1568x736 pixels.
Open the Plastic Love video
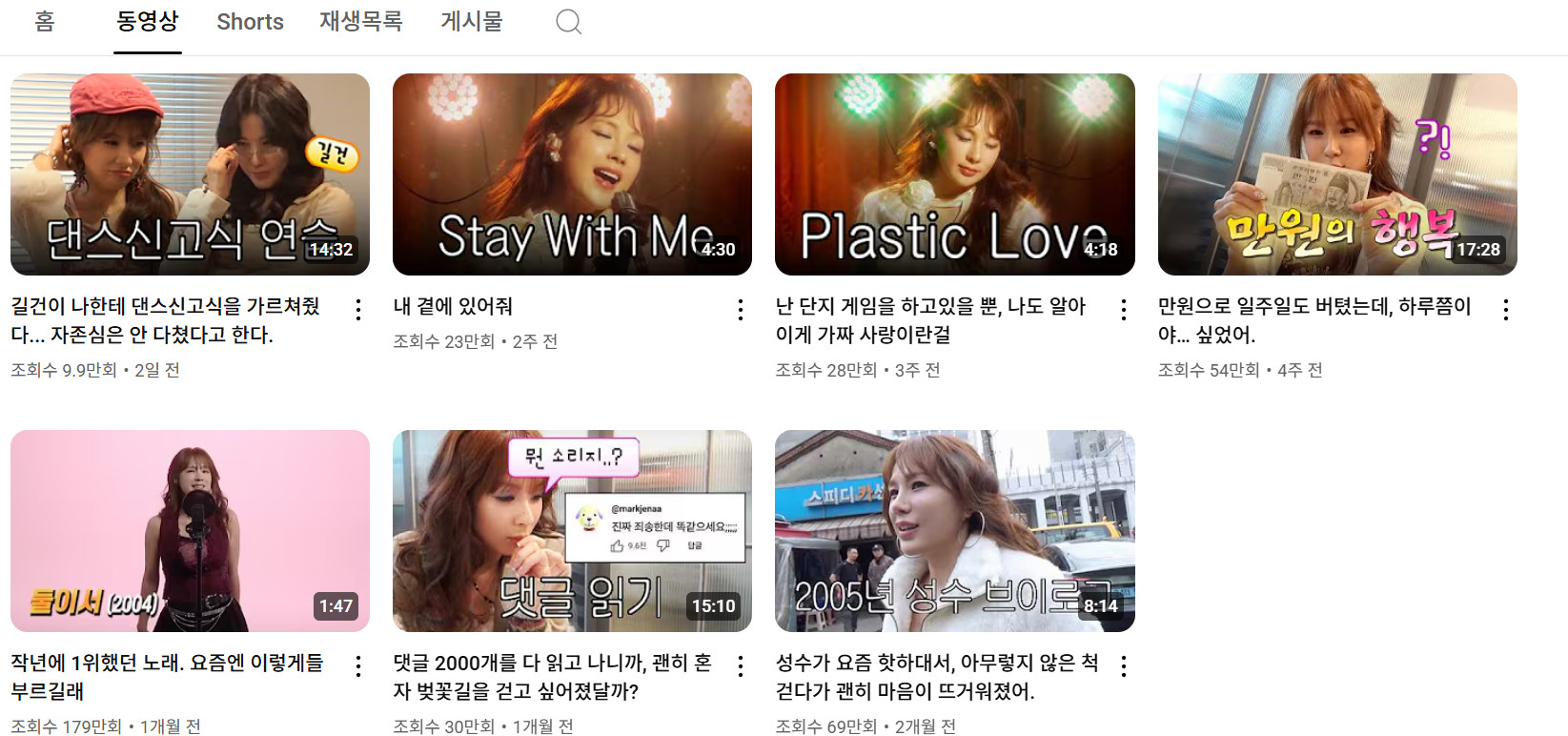(x=954, y=174)
